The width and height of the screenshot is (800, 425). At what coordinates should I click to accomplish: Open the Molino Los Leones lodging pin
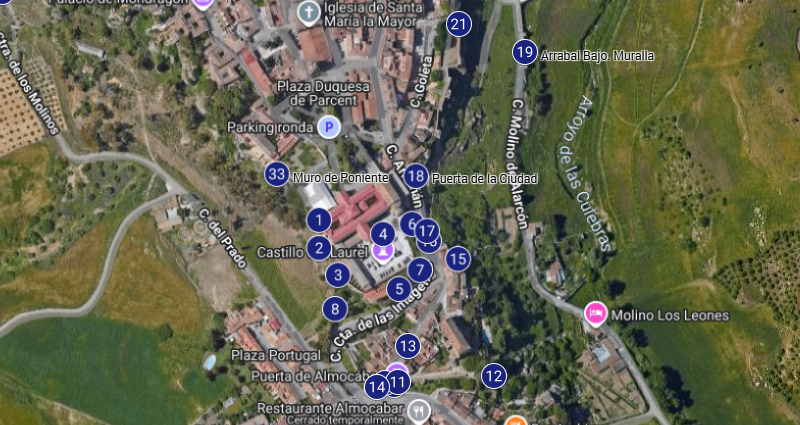coord(595,314)
